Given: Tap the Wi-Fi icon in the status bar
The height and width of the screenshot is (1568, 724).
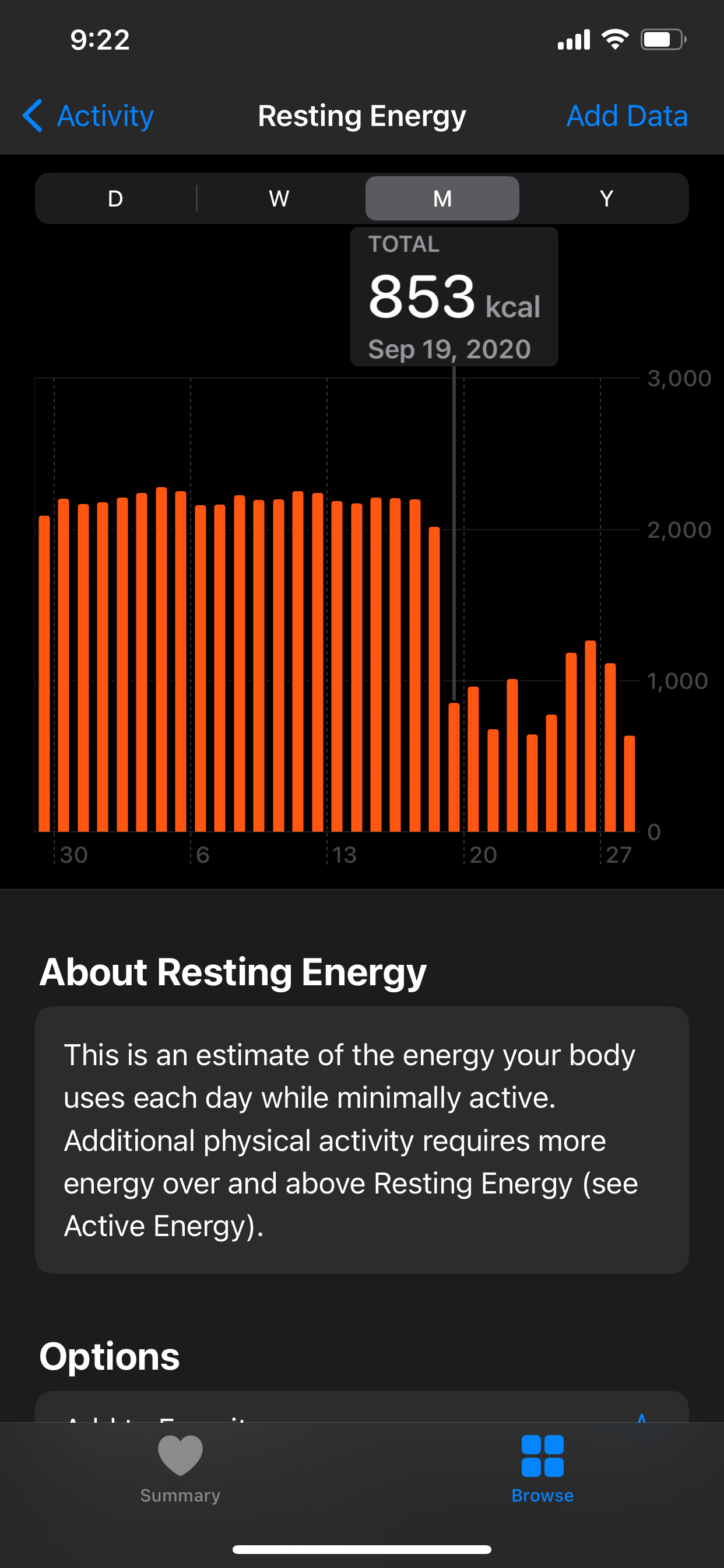Looking at the screenshot, I should pos(614,40).
